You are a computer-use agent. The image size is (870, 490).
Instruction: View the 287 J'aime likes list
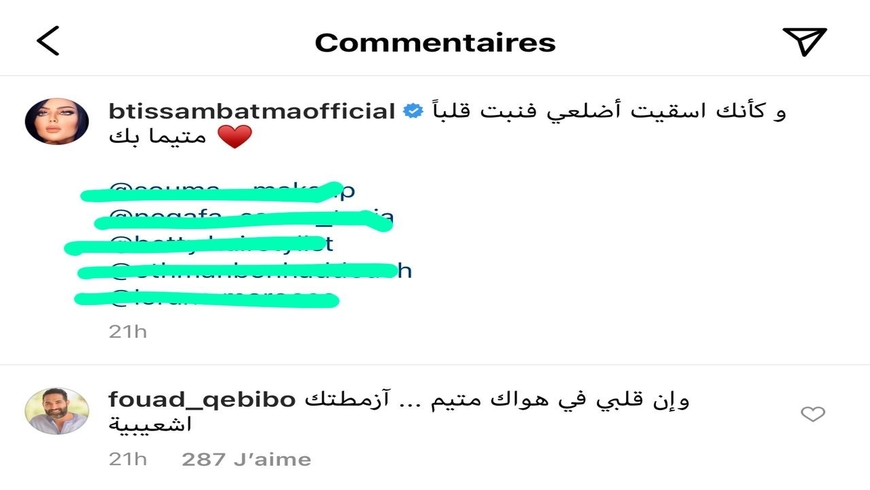(x=246, y=460)
